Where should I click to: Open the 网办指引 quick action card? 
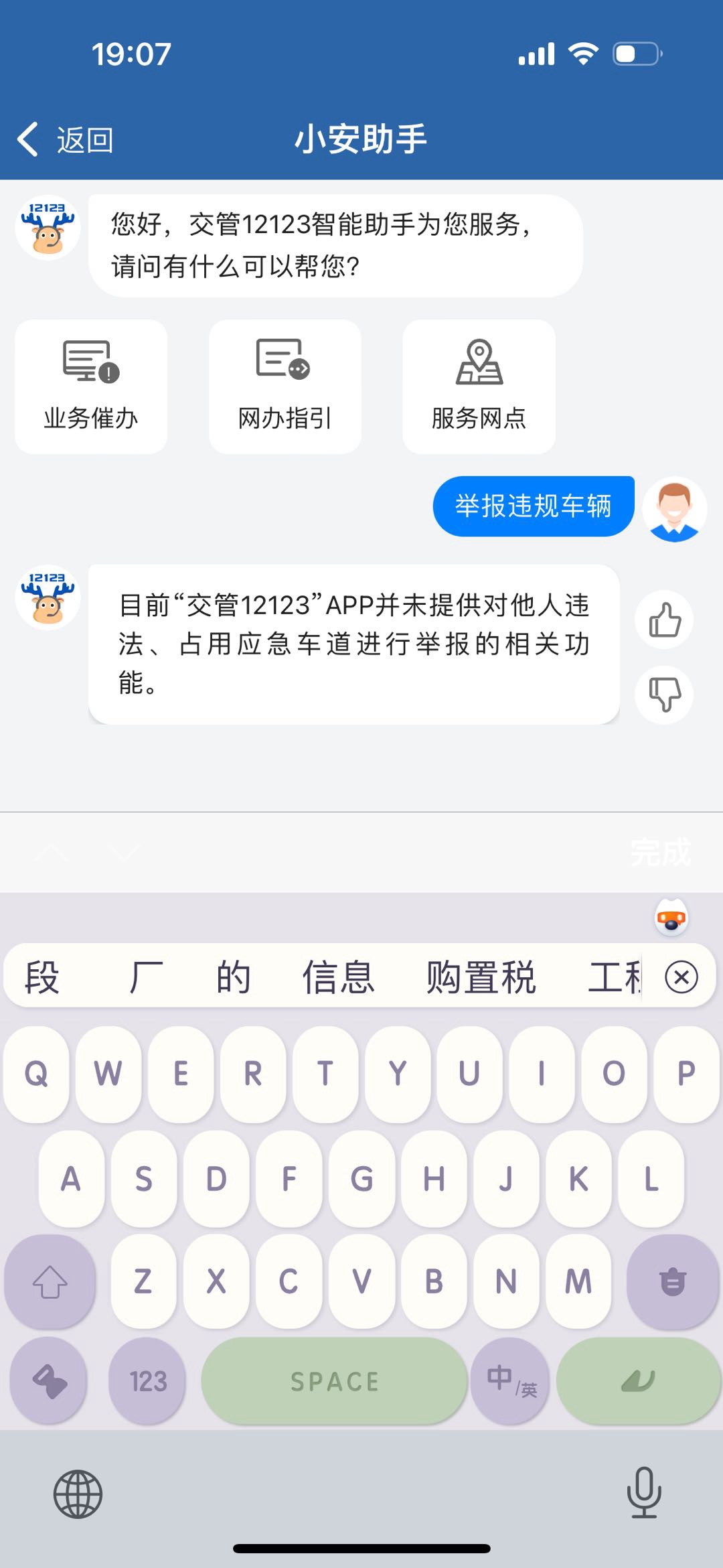(x=285, y=386)
